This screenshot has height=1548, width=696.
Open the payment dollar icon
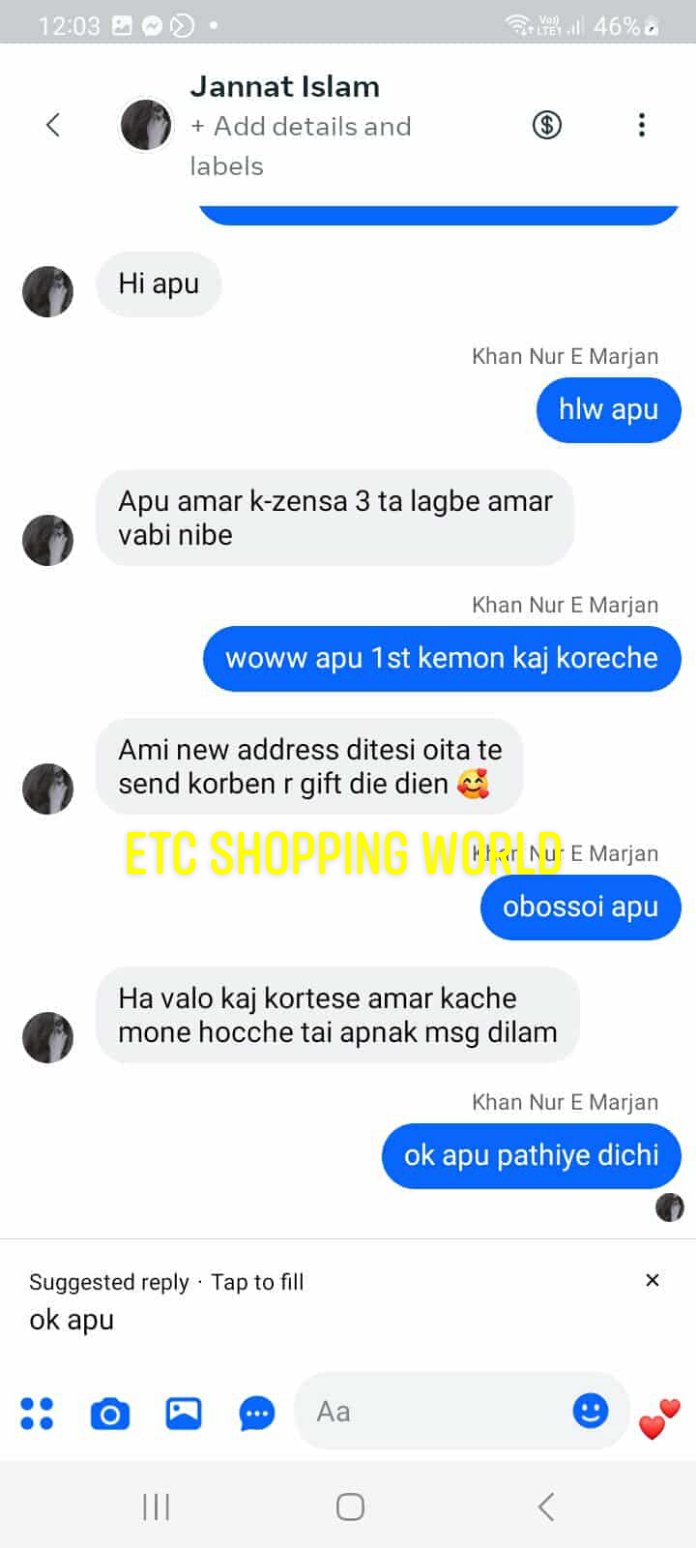[x=546, y=125]
